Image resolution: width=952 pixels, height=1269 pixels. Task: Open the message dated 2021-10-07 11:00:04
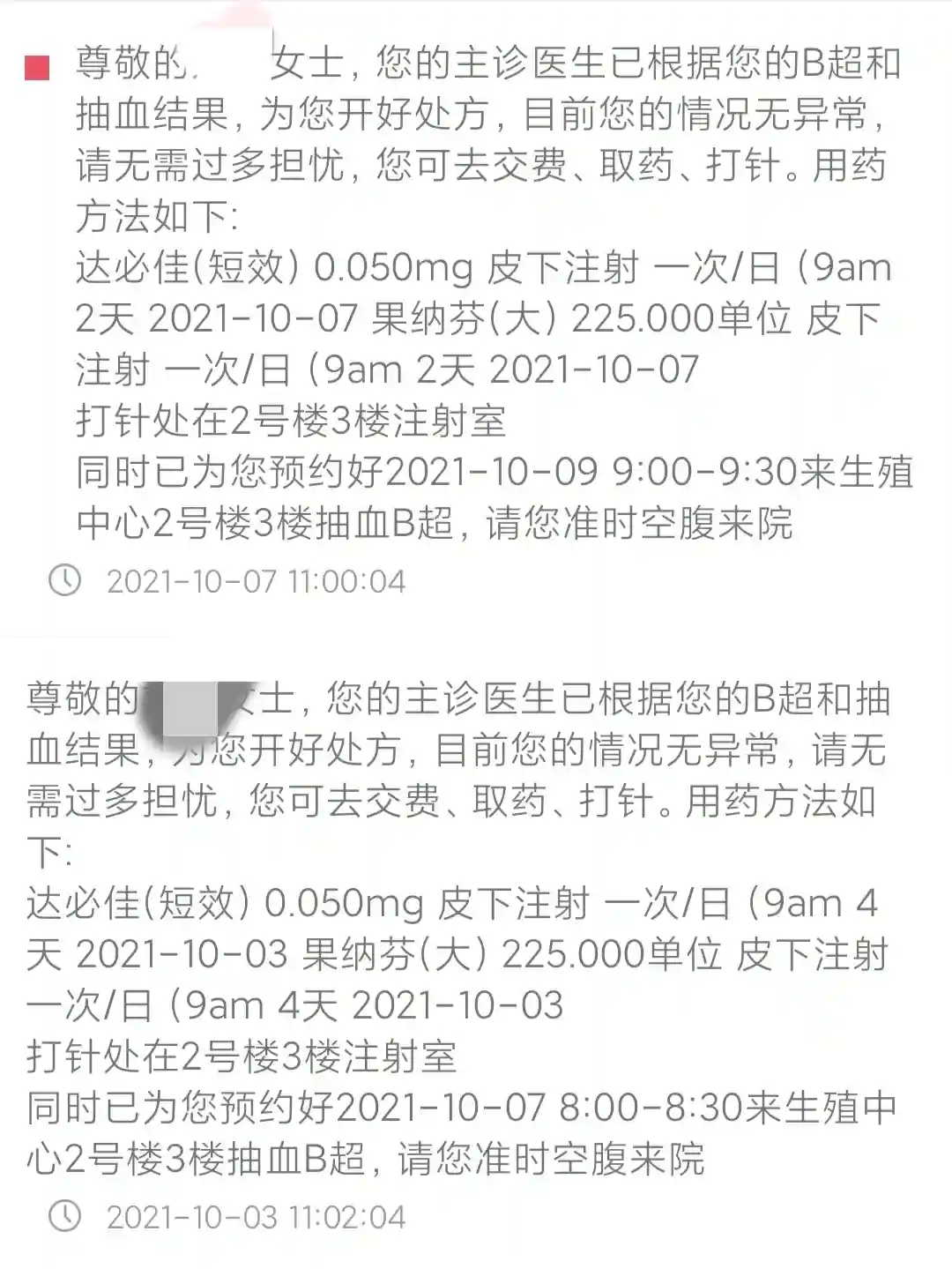485,293
